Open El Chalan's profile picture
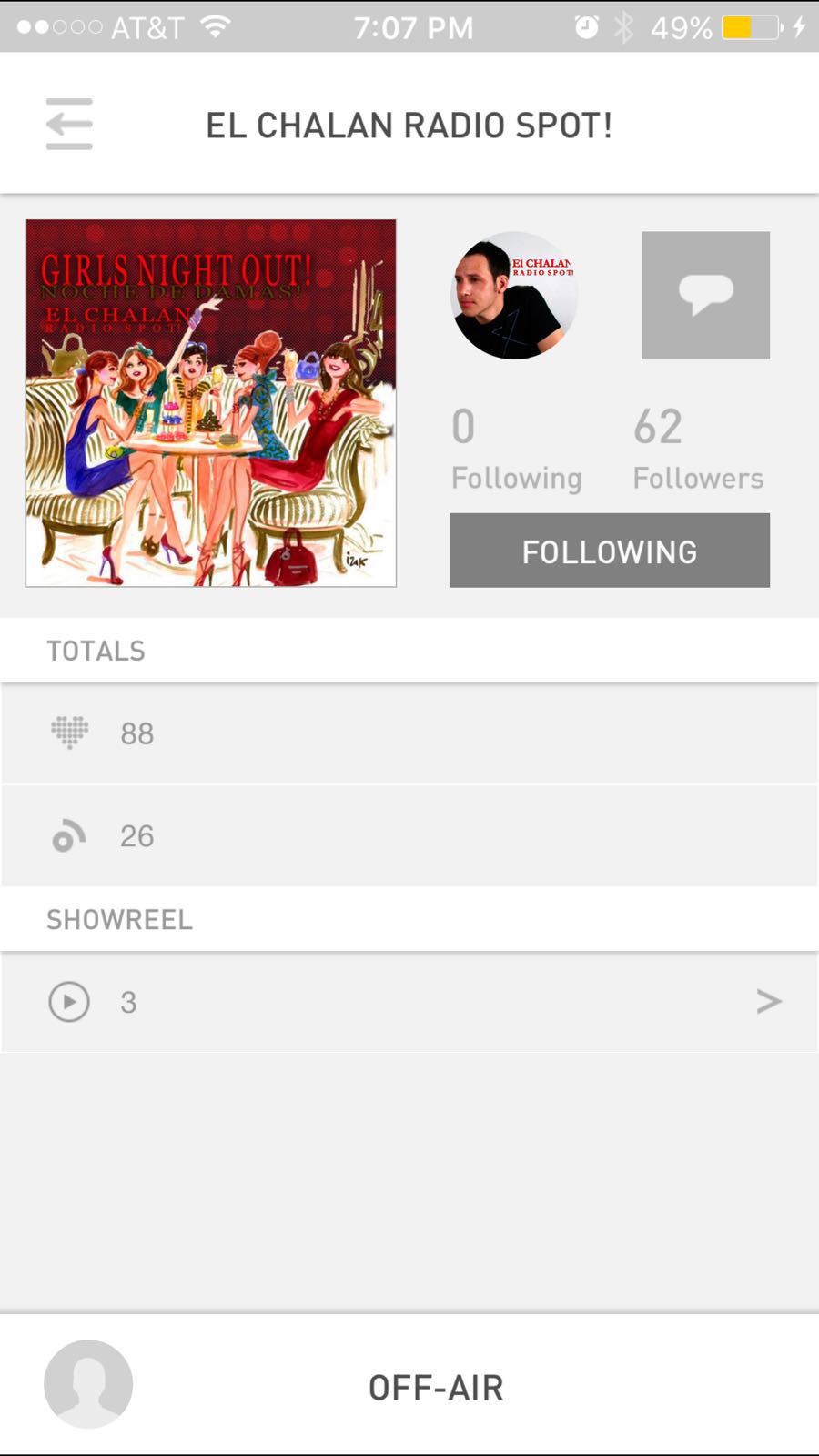 click(x=514, y=295)
